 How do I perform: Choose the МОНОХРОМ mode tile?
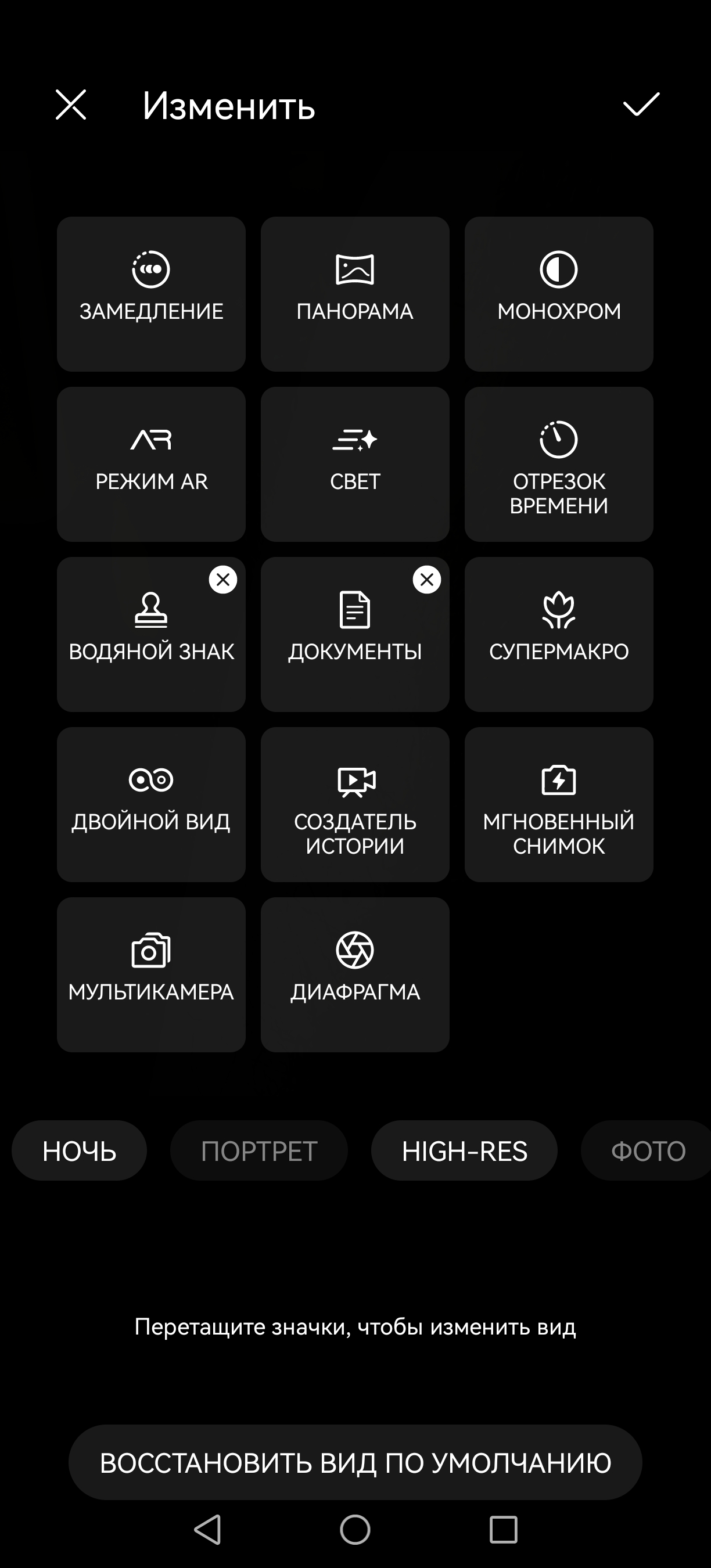pos(559,293)
